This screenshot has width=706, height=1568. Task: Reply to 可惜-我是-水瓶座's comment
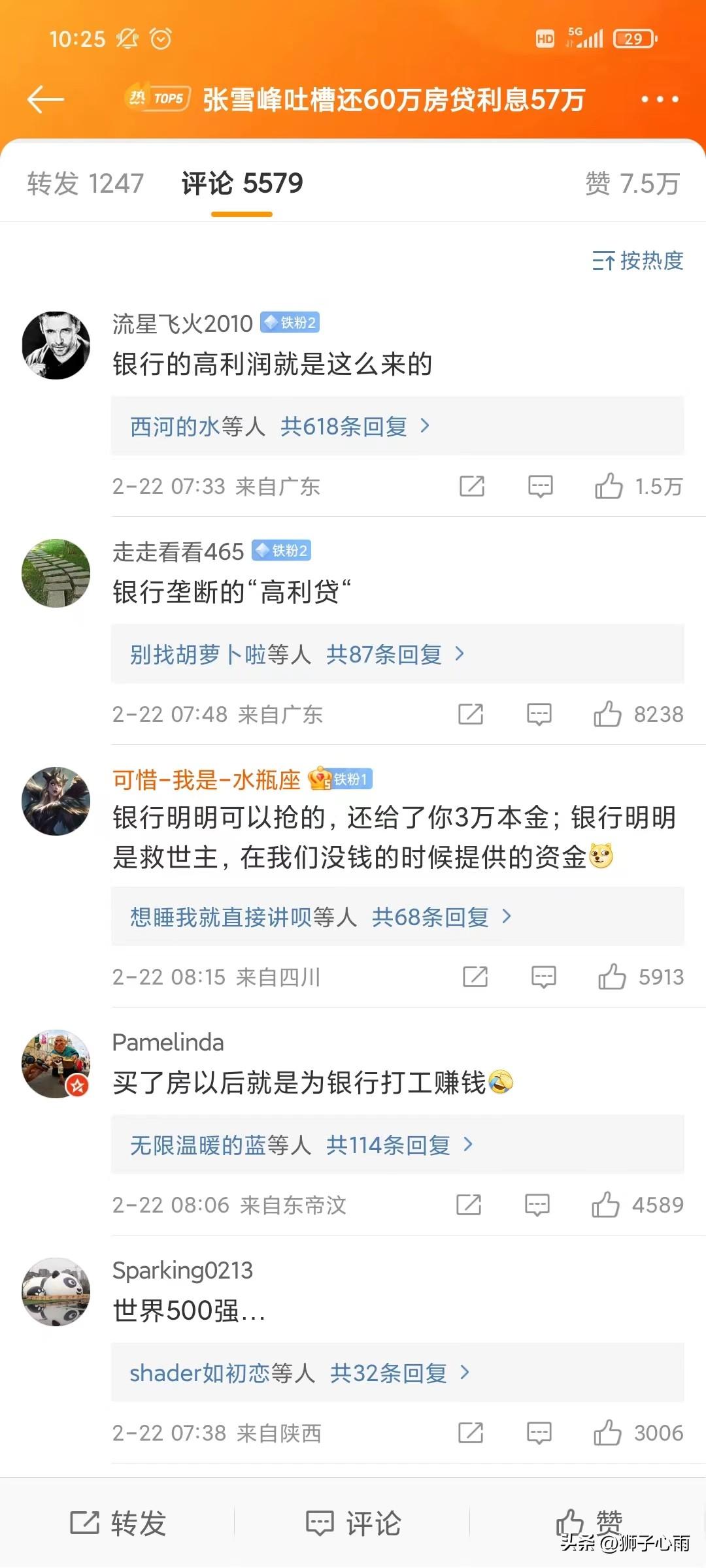[543, 977]
